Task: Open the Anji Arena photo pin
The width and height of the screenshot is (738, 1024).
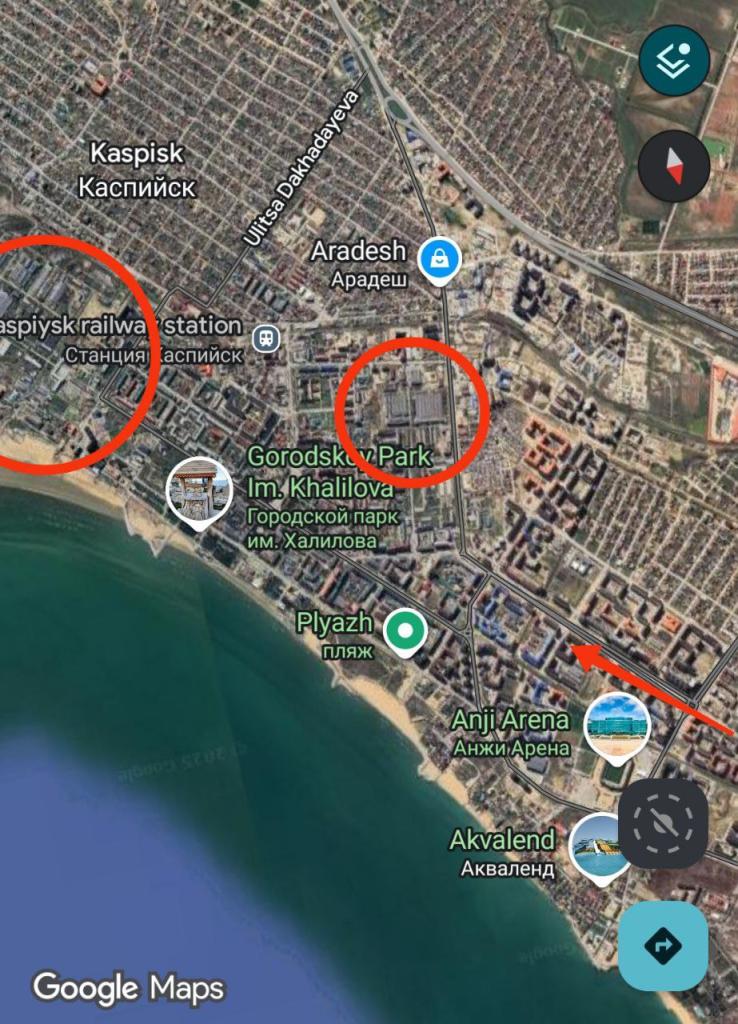Action: point(616,724)
